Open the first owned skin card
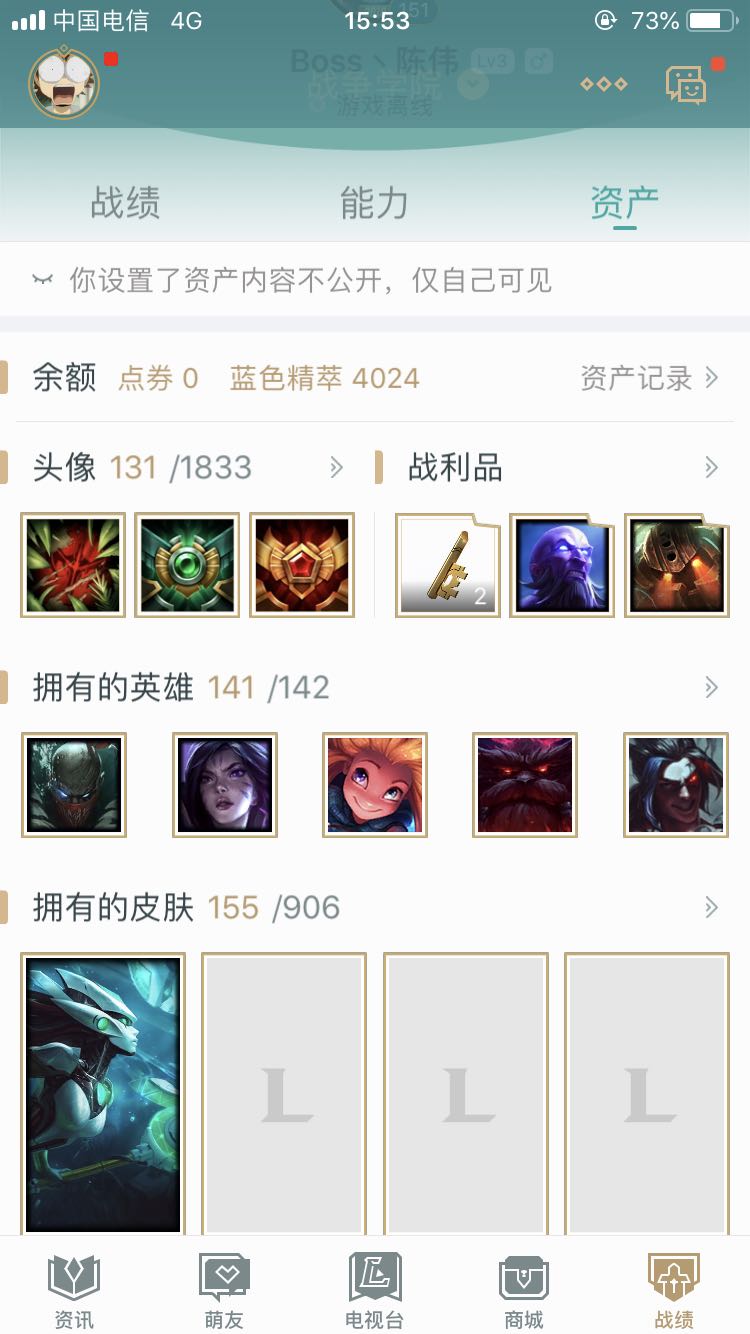 103,1094
